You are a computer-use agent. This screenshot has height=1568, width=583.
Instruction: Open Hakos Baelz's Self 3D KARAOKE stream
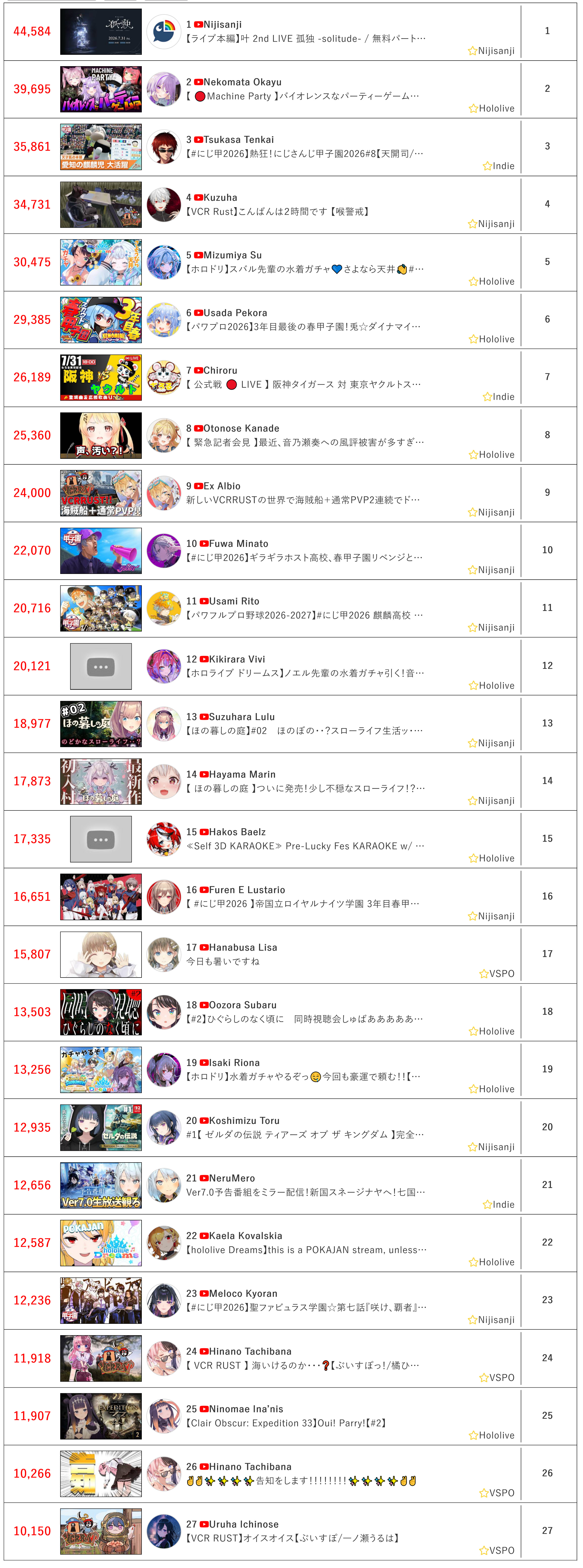pyautogui.click(x=305, y=846)
